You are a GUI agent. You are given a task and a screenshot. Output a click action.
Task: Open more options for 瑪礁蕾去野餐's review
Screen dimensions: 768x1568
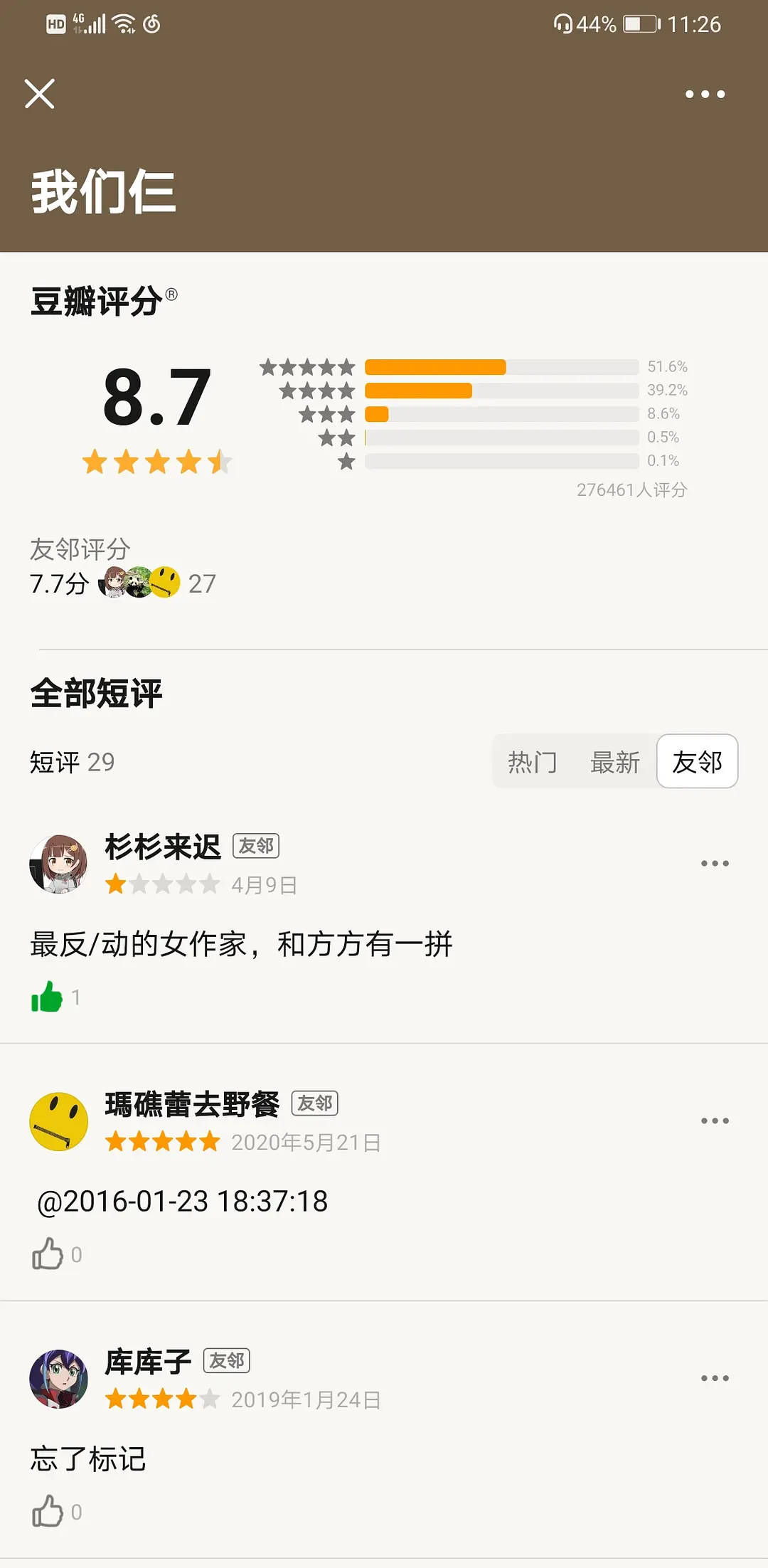coord(714,1121)
